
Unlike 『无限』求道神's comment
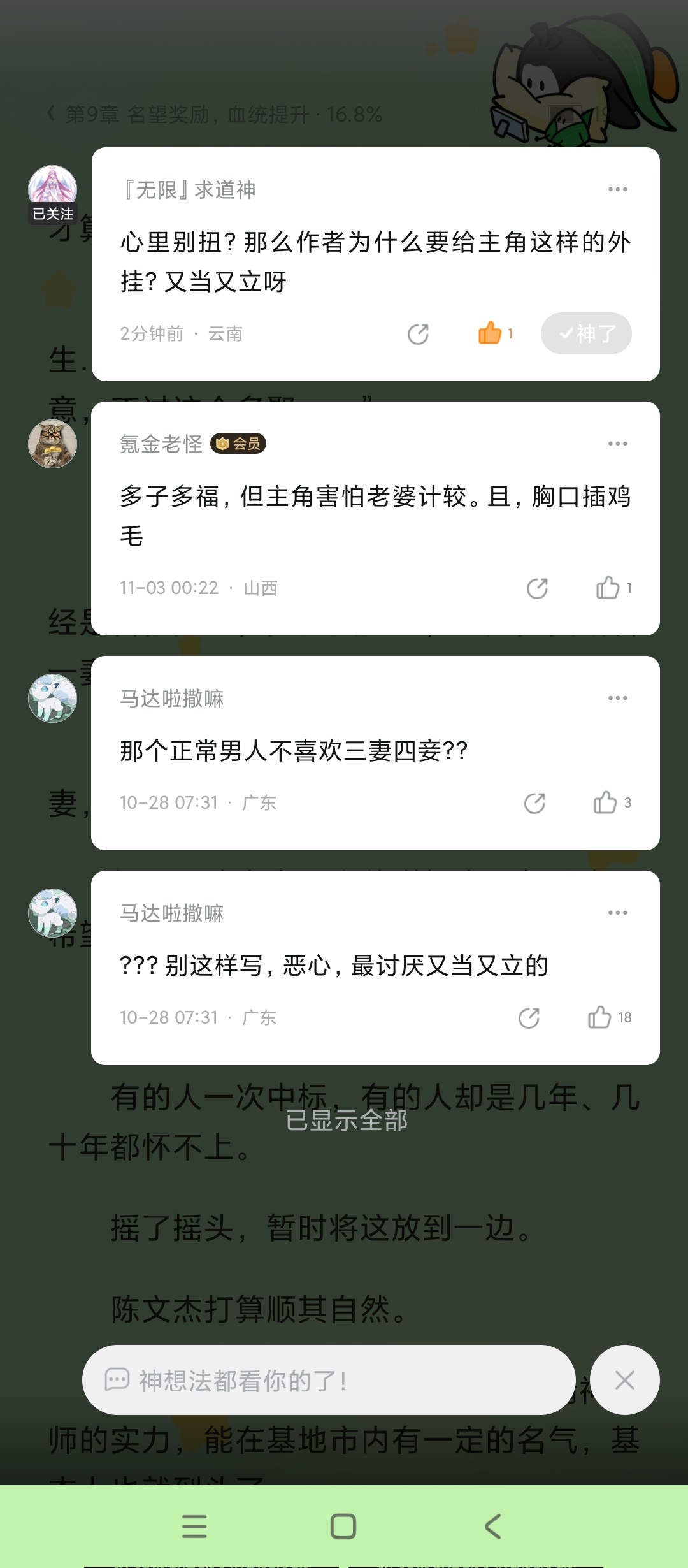click(491, 333)
